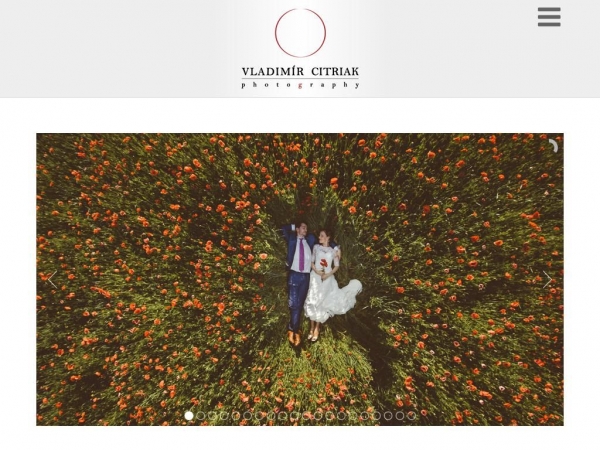Select the last slideshow dot indicator
Screen dimensions: 600x450
(411, 415)
